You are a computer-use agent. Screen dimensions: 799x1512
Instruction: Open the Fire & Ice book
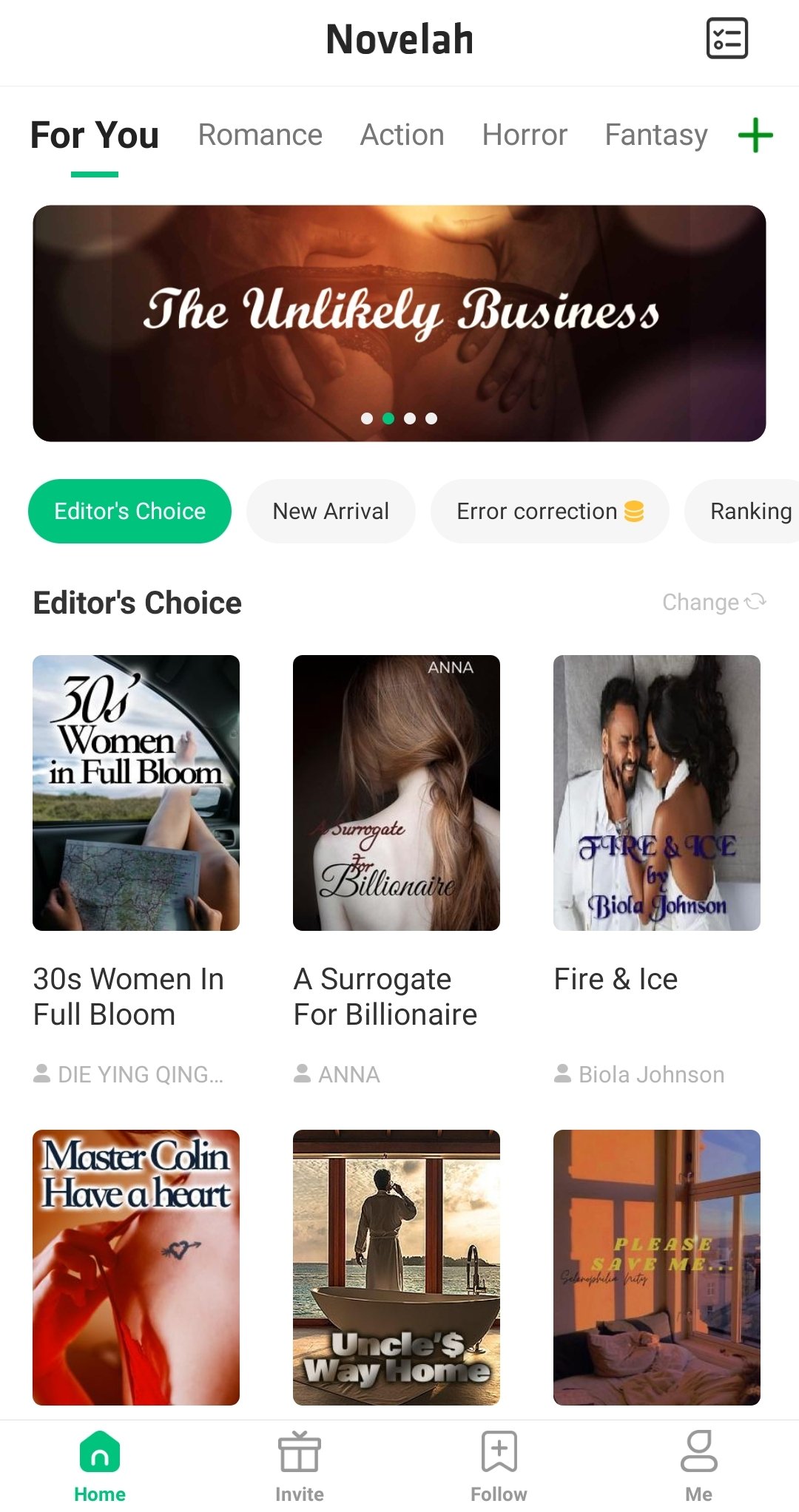[x=657, y=793]
